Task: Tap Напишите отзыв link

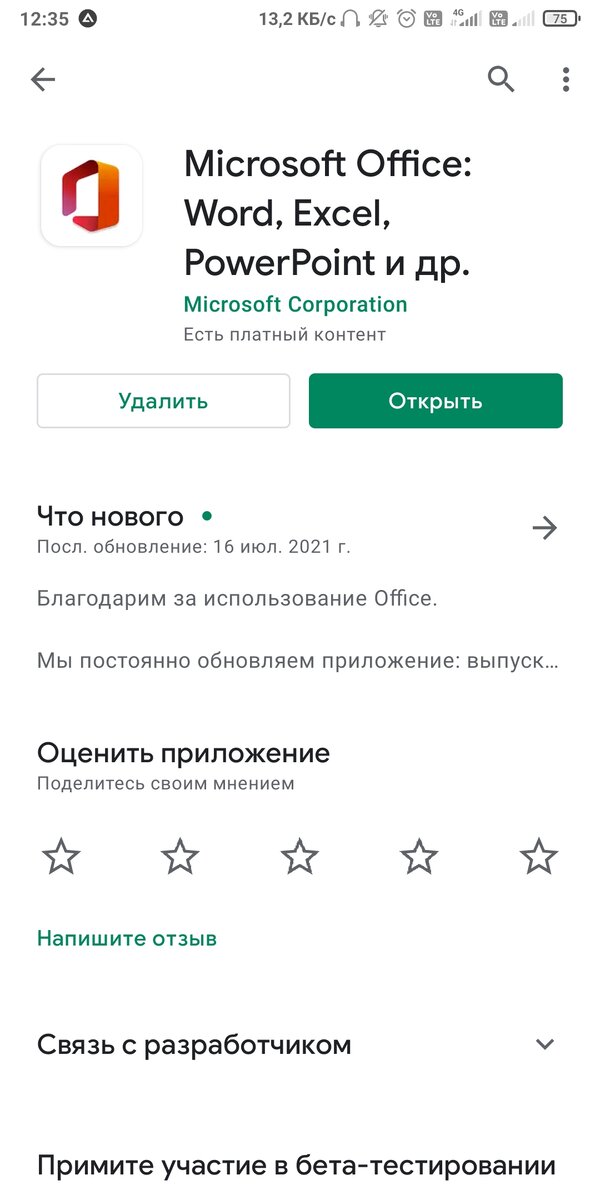Action: [x=127, y=938]
